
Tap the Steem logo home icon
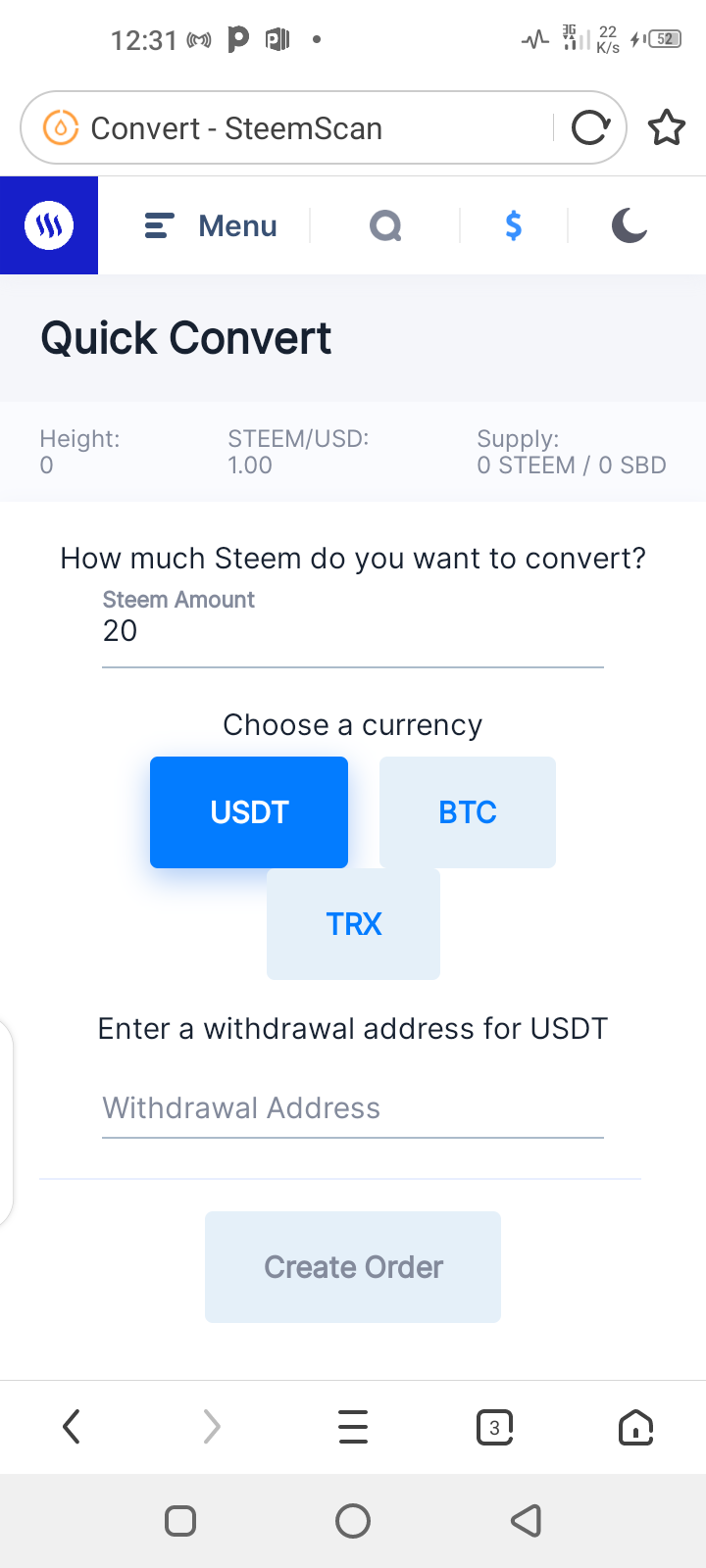pos(49,225)
